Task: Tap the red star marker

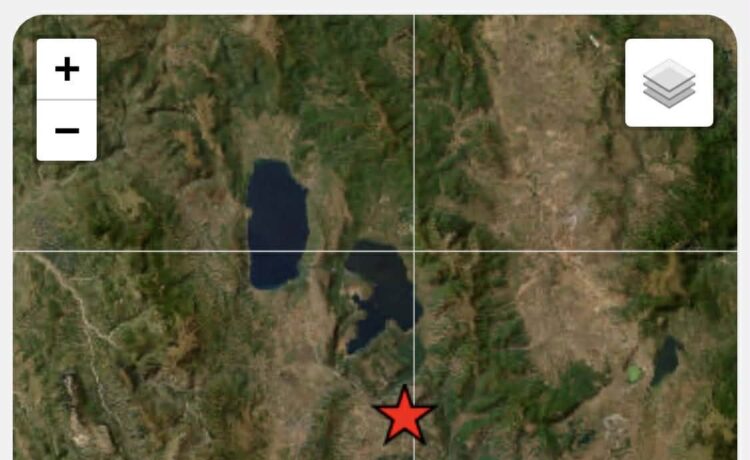Action: pyautogui.click(x=404, y=414)
